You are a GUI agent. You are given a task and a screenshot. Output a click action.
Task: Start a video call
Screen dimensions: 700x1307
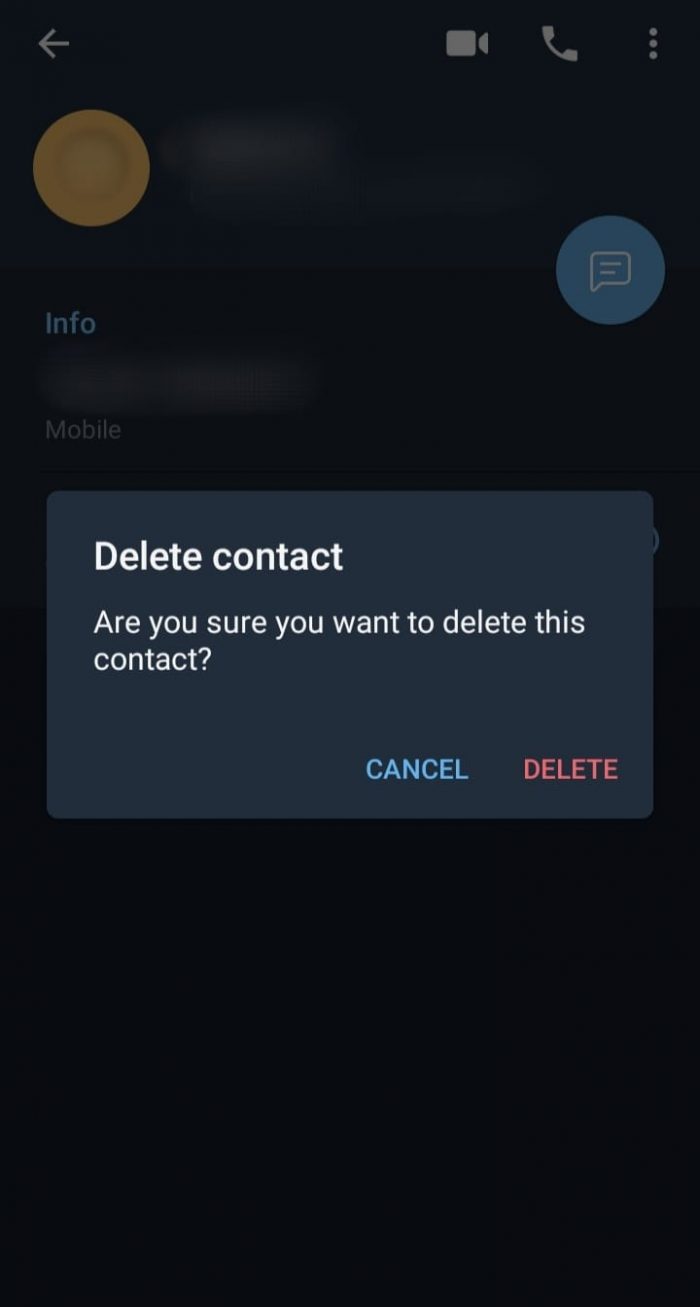pos(467,44)
